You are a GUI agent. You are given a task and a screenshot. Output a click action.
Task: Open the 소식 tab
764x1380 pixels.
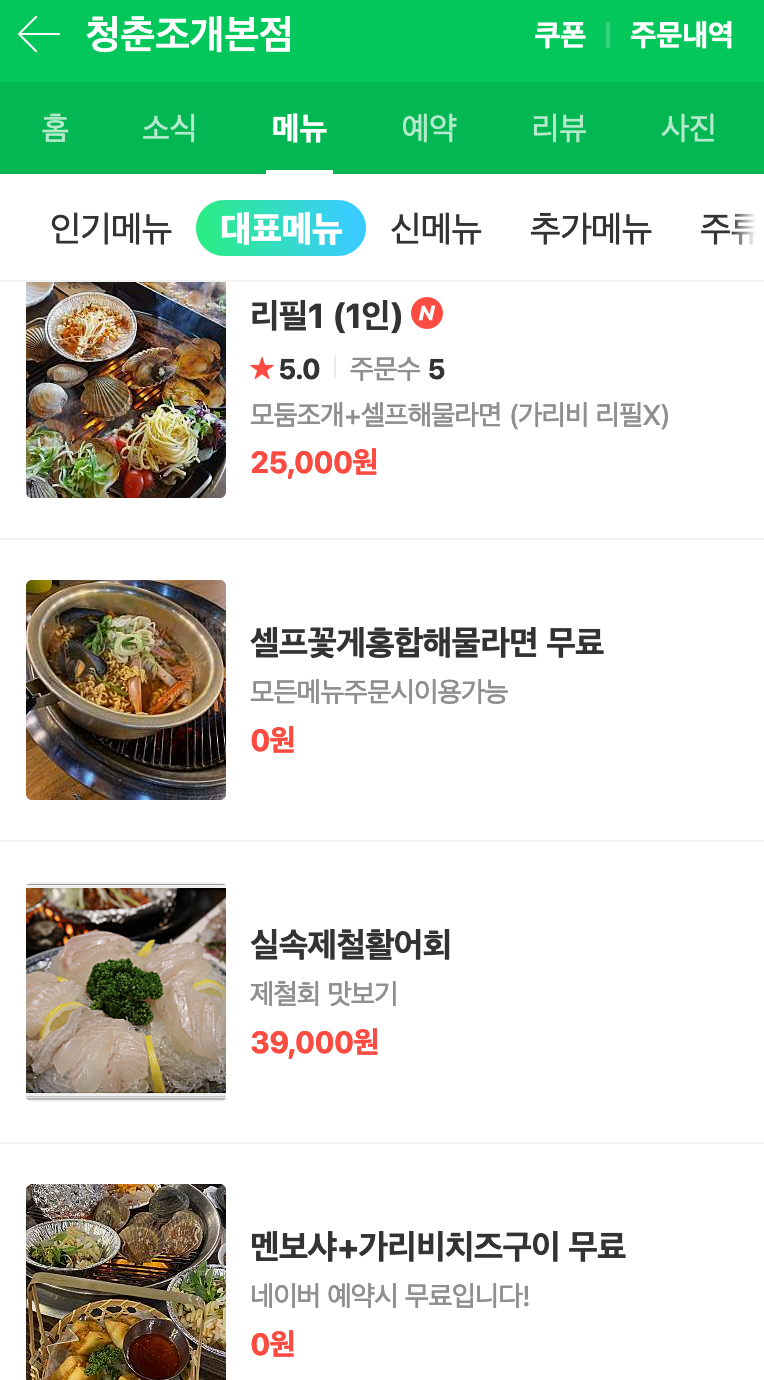pyautogui.click(x=169, y=128)
